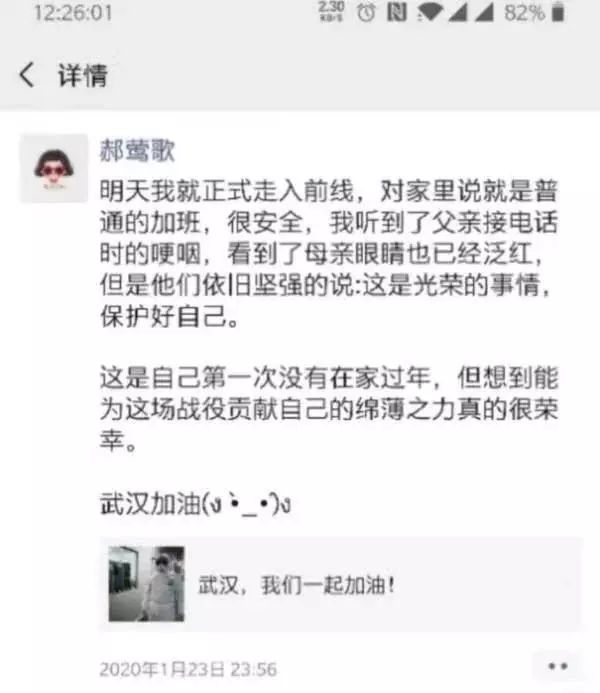Open the shared link 武汉，我们一起加油！

click(340, 583)
